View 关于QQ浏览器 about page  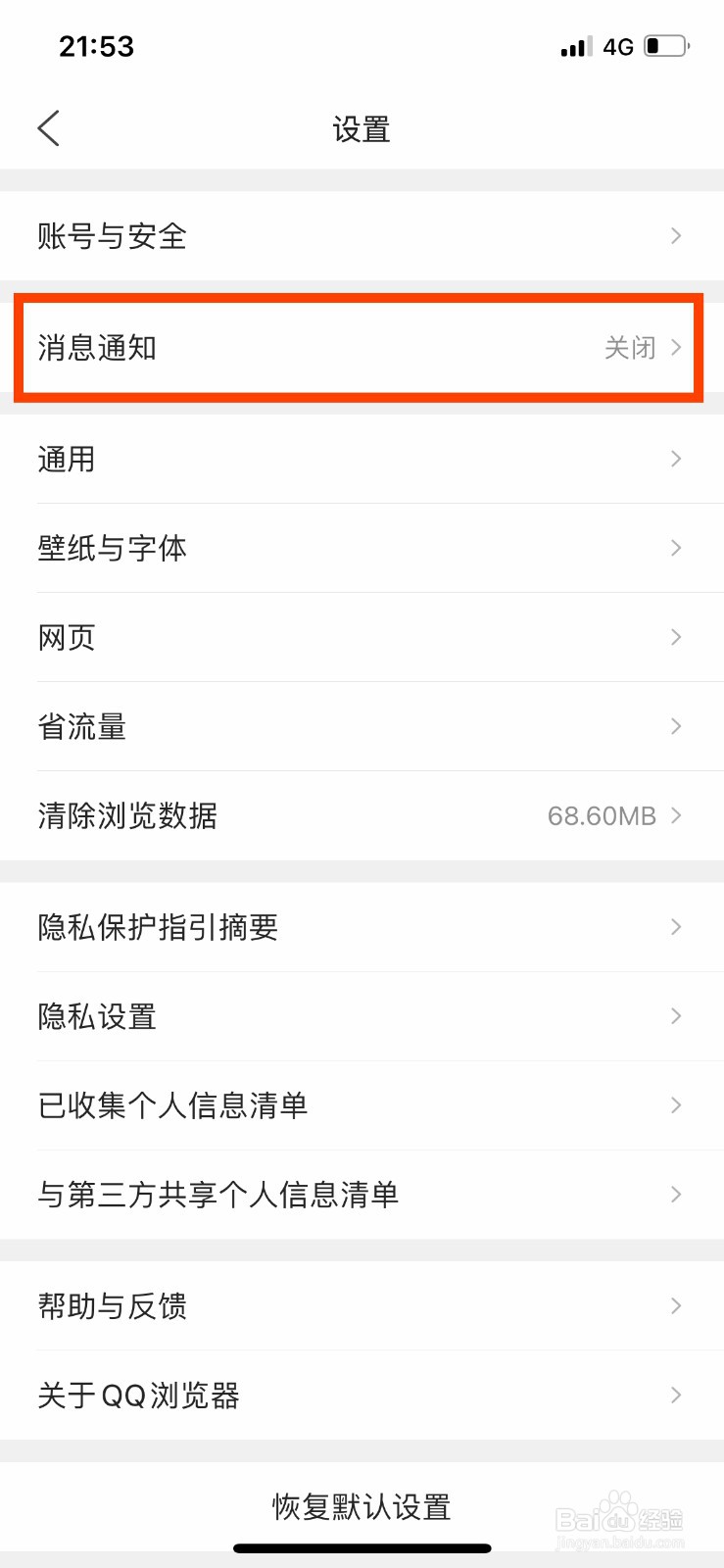point(362,1395)
